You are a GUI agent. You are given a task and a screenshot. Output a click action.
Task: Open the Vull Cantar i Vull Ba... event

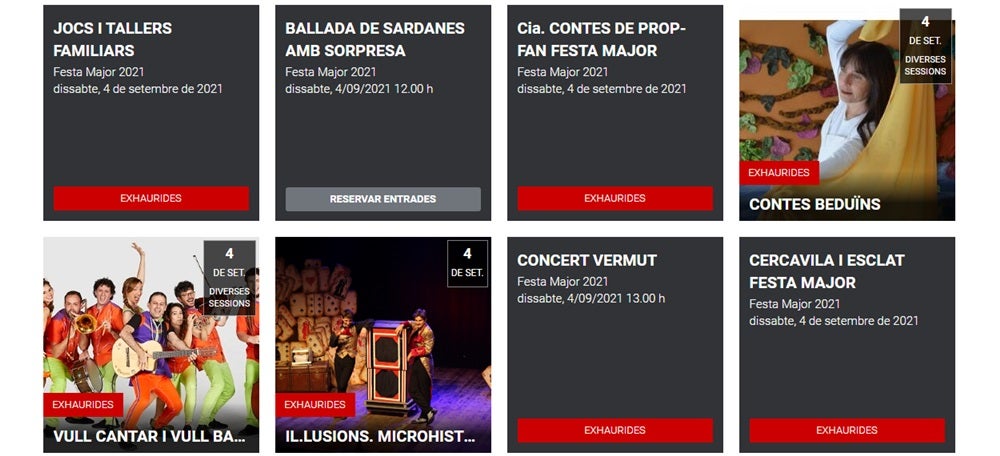click(148, 437)
